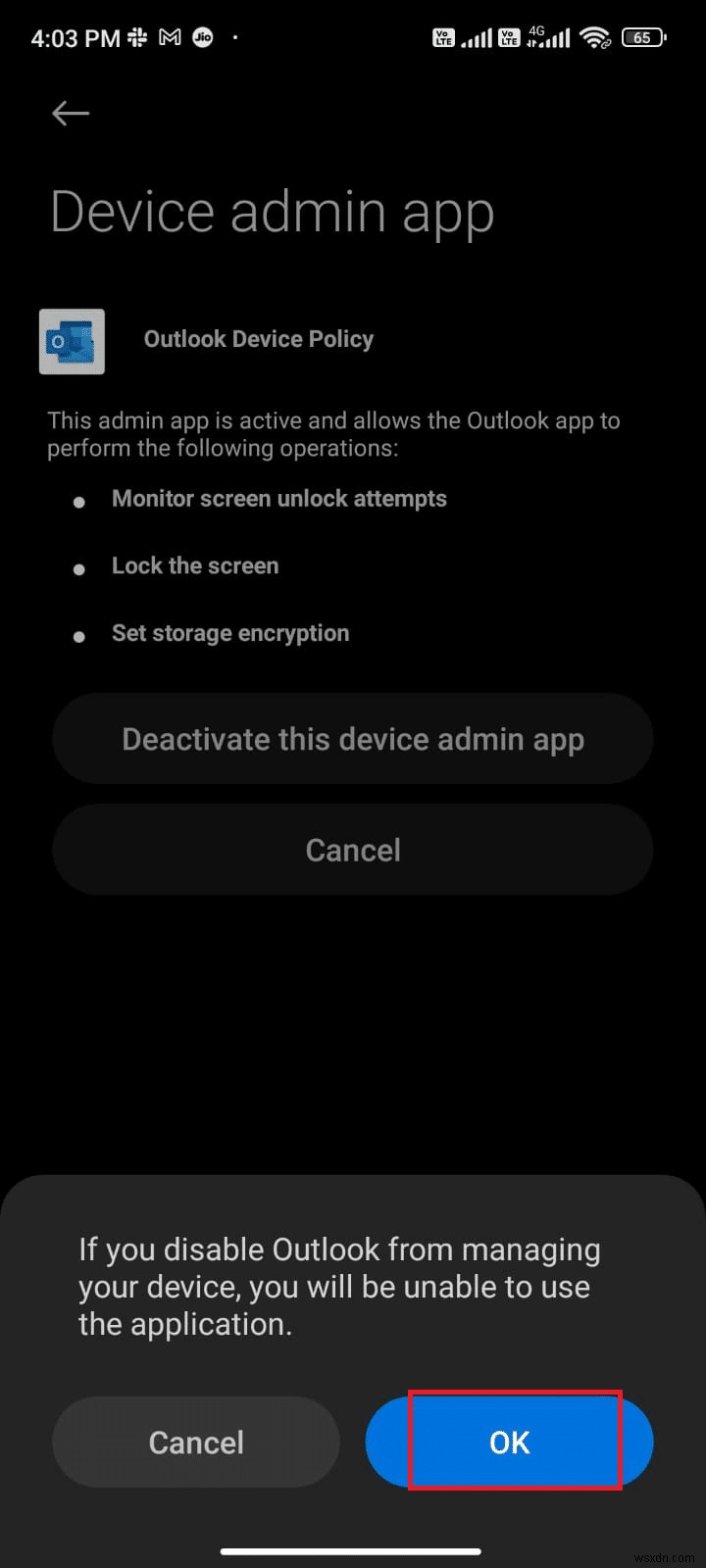
Task: Tap the Cancel button below Deactivate
Action: (x=353, y=850)
